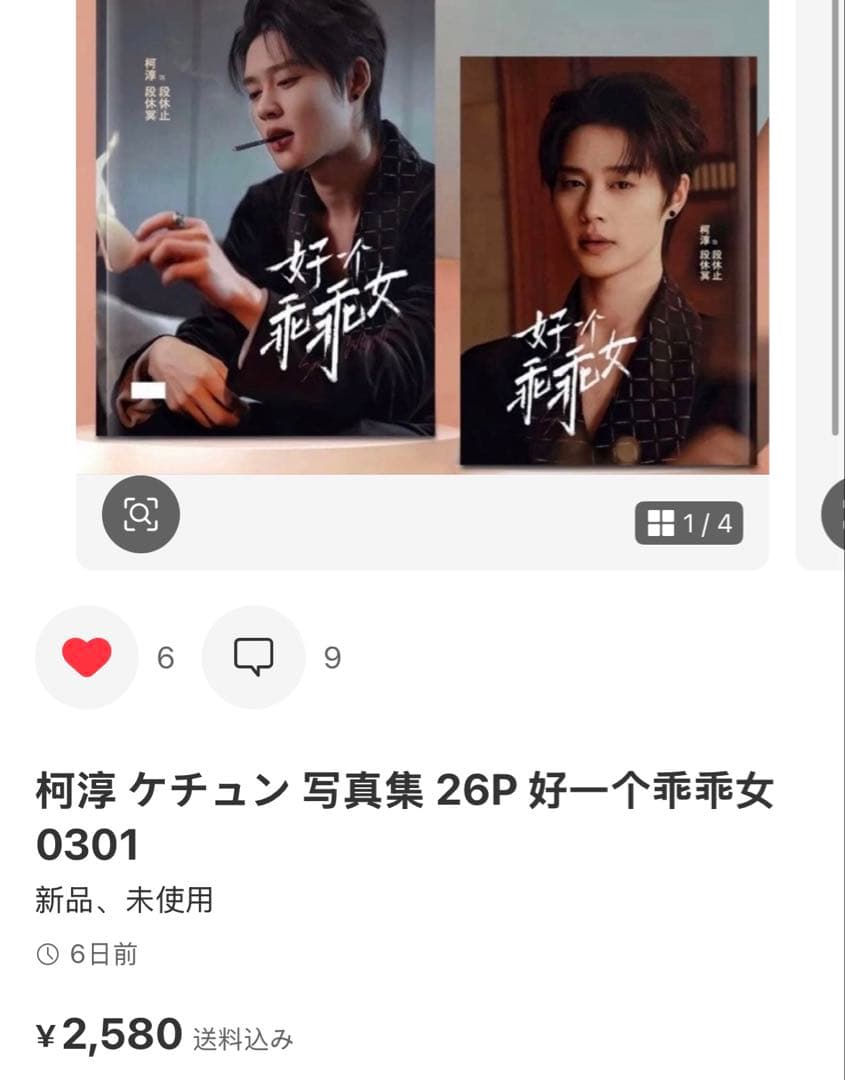Open the comments speech bubble
This screenshot has width=845, height=1080.
[x=253, y=657]
